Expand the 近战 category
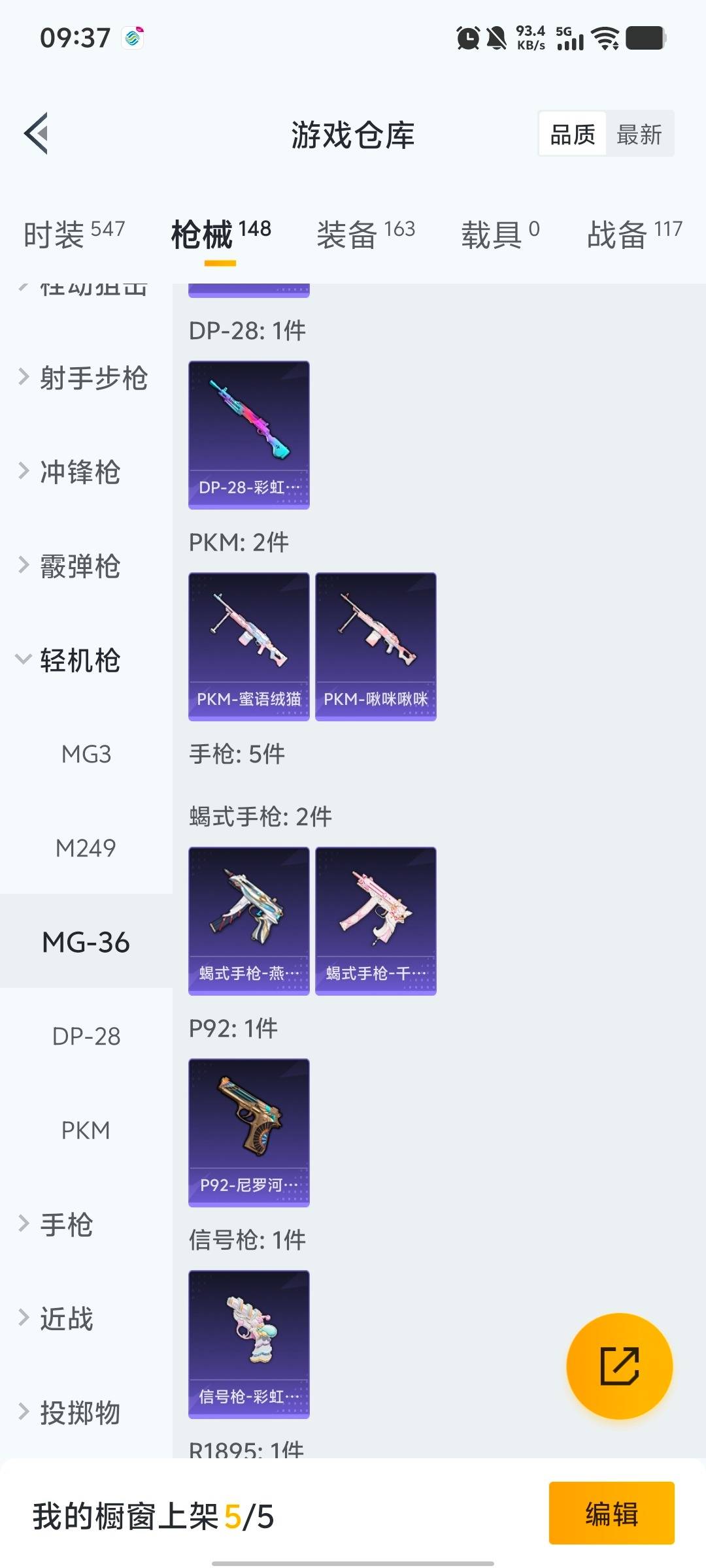The width and height of the screenshot is (706, 1568). 69,1318
